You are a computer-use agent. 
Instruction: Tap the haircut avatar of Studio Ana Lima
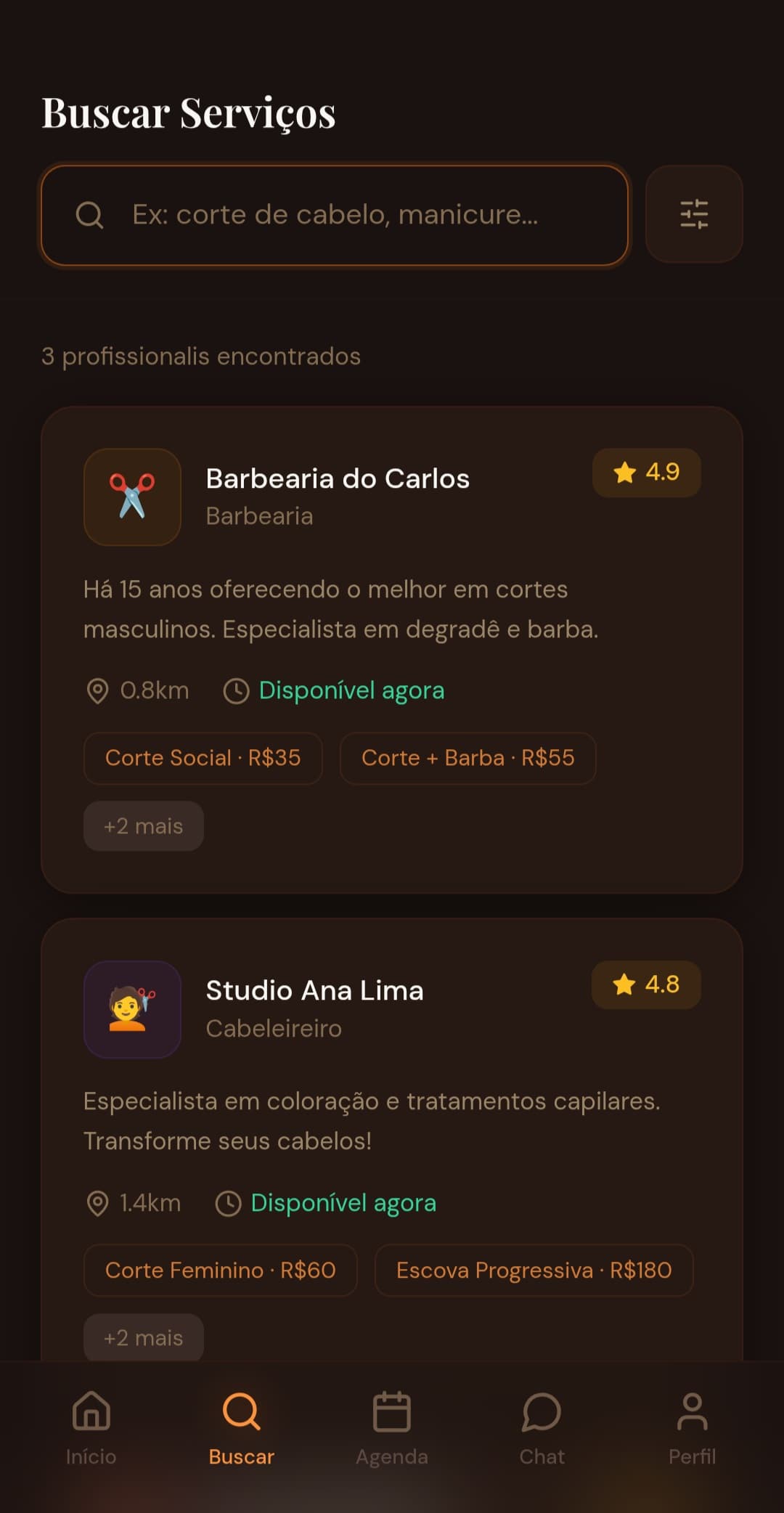pyautogui.click(x=132, y=1010)
